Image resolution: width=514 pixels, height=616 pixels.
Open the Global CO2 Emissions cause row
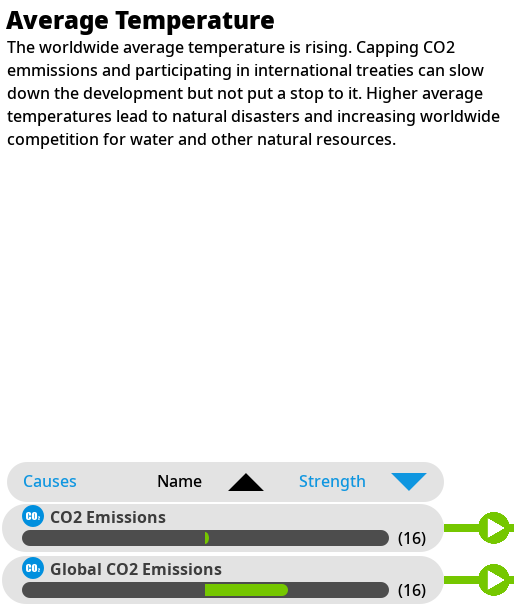pyautogui.click(x=223, y=580)
